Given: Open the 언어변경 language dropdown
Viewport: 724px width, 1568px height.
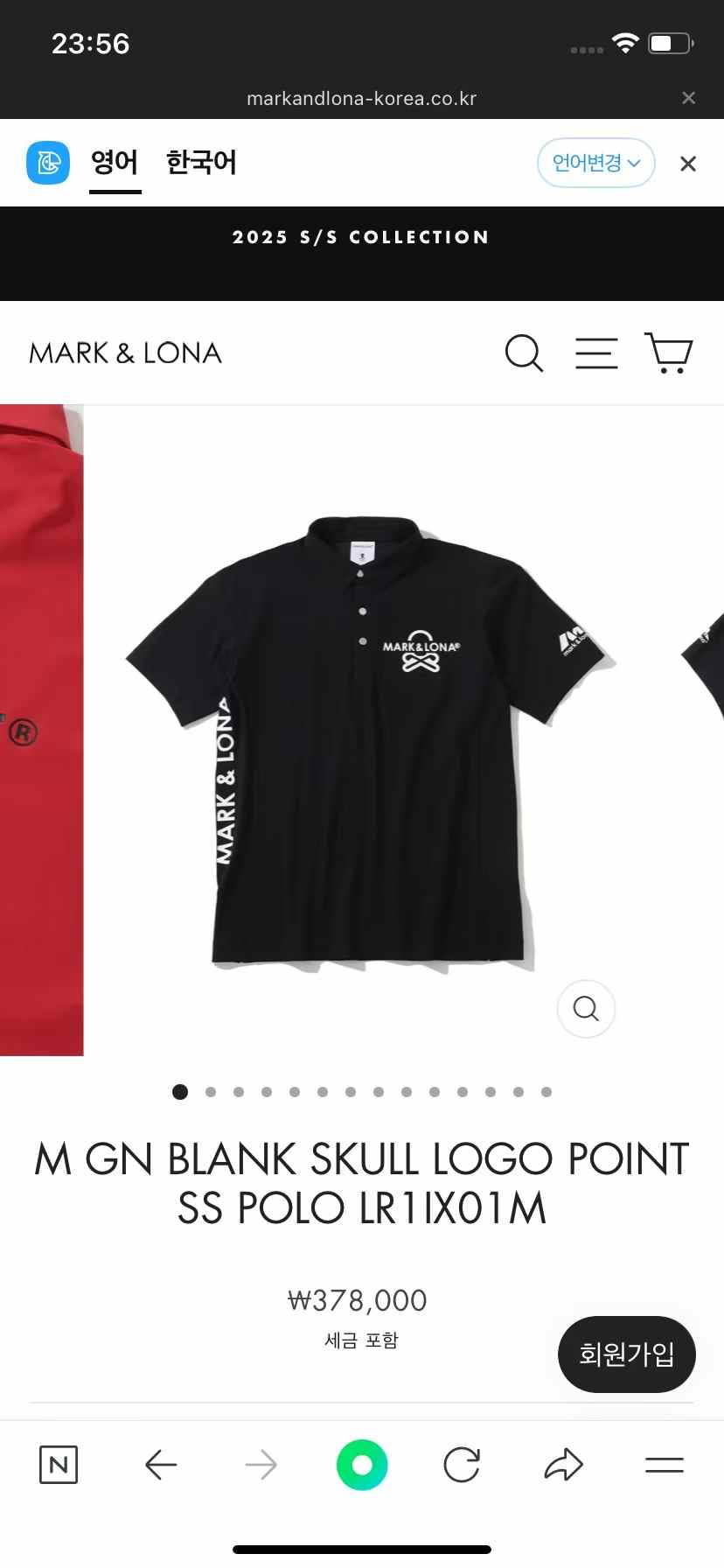Looking at the screenshot, I should [595, 163].
